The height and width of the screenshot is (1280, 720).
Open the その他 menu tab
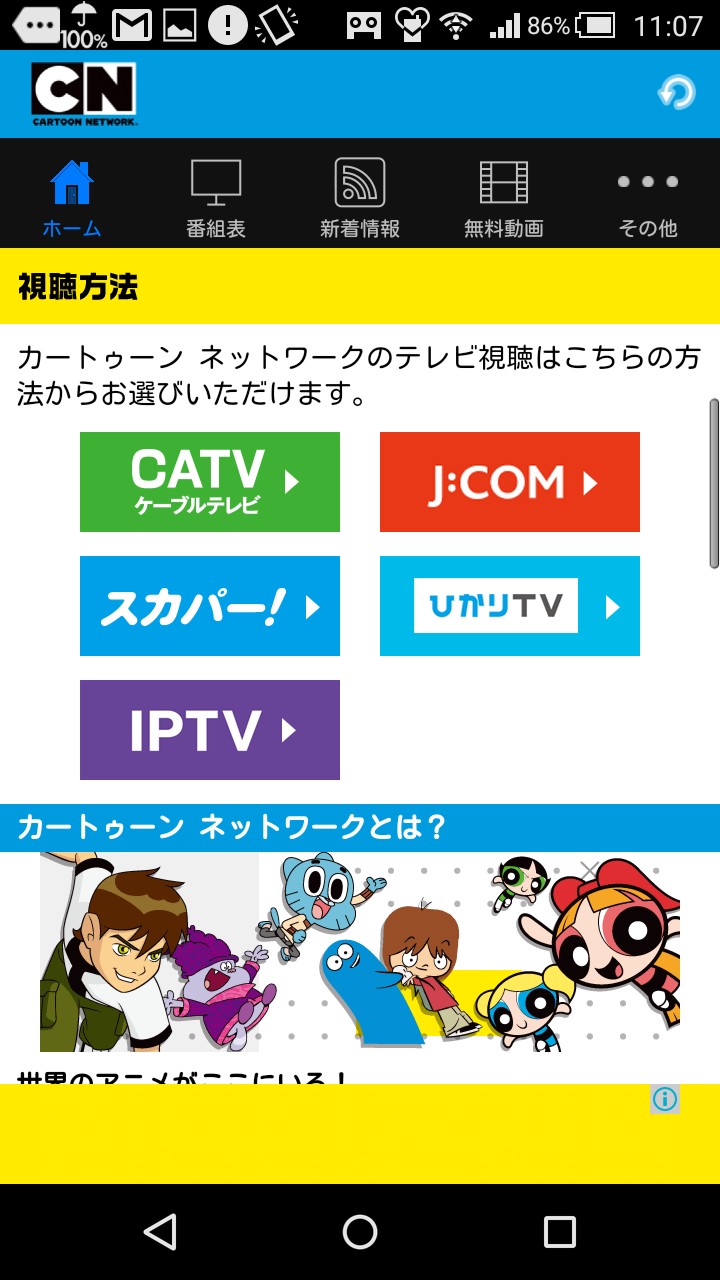[648, 198]
